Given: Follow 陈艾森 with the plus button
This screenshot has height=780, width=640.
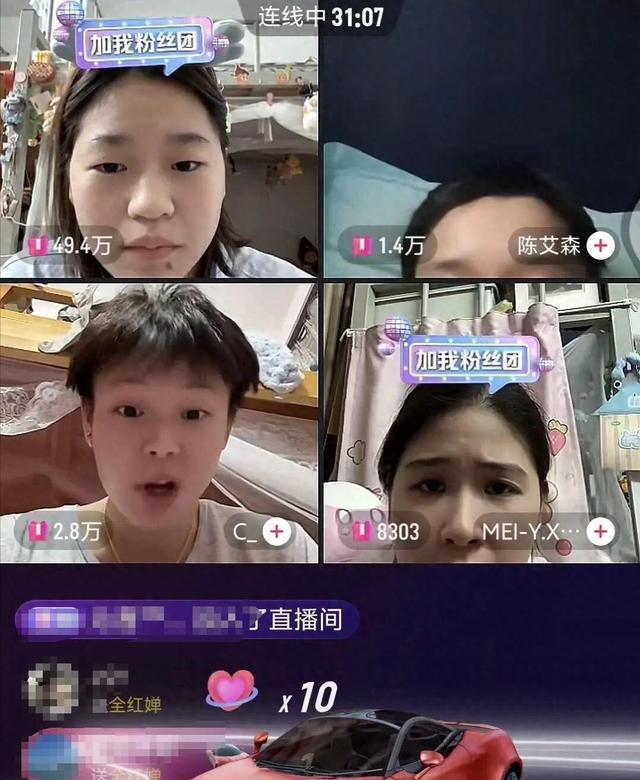Looking at the screenshot, I should [600, 245].
